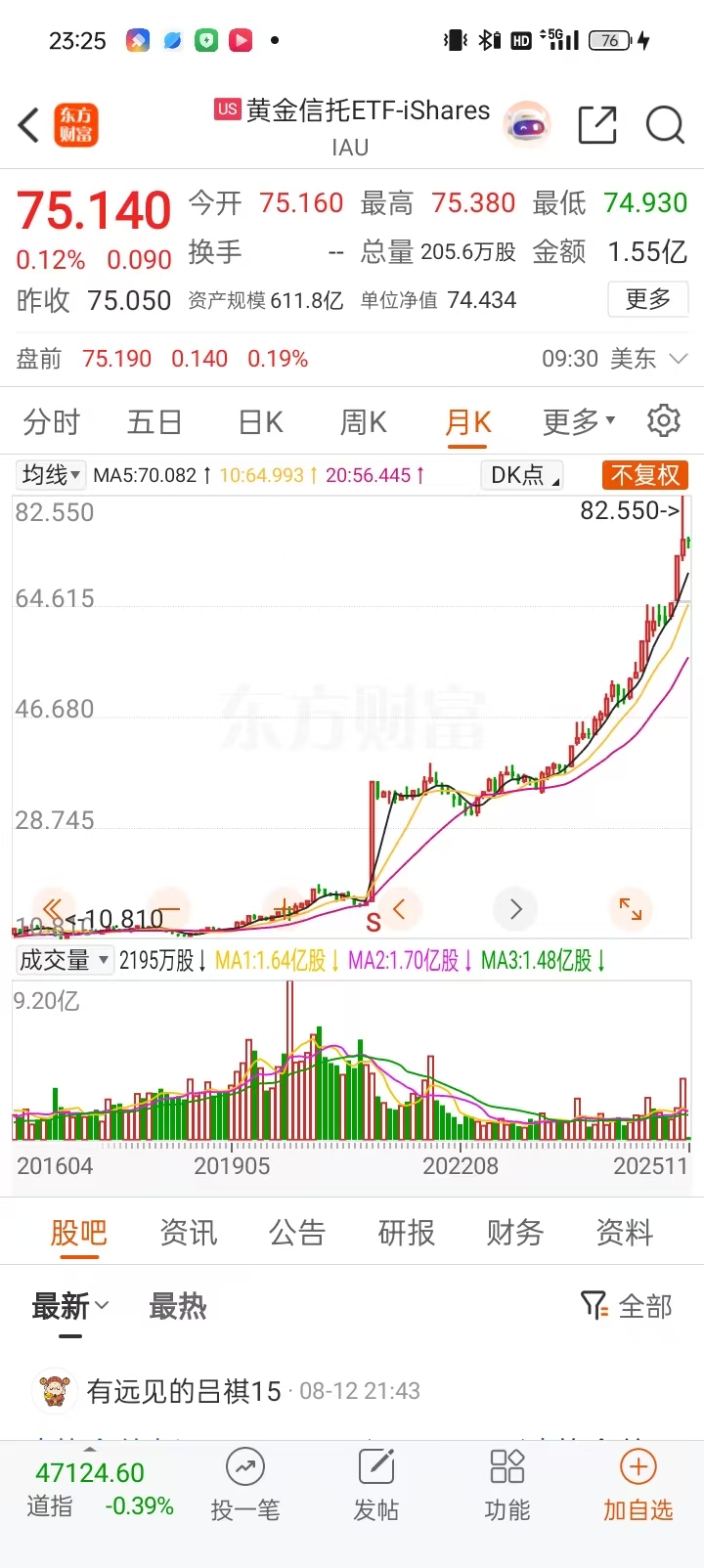The width and height of the screenshot is (704, 1568).
Task: Open the search magnifier
Action: [665, 126]
